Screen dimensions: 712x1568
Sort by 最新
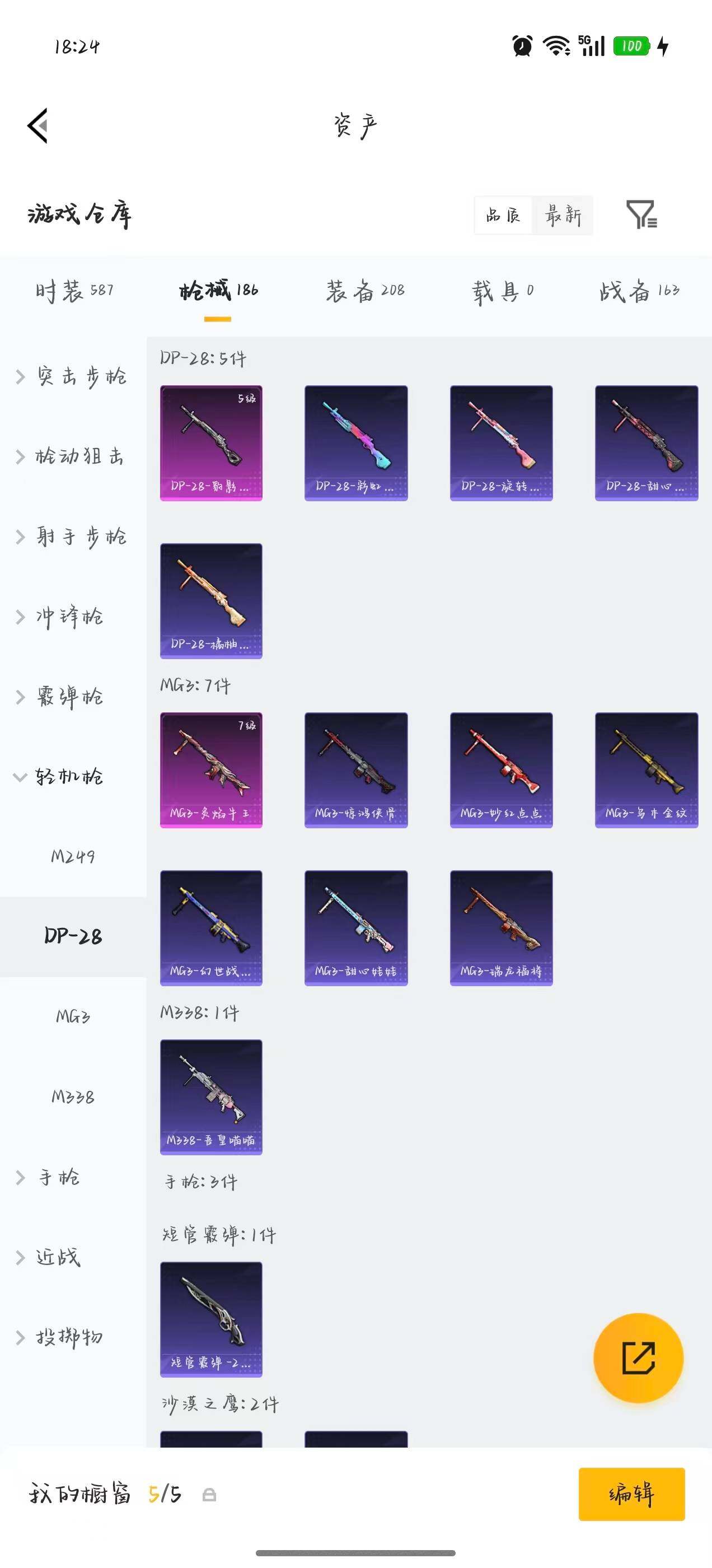pyautogui.click(x=563, y=215)
